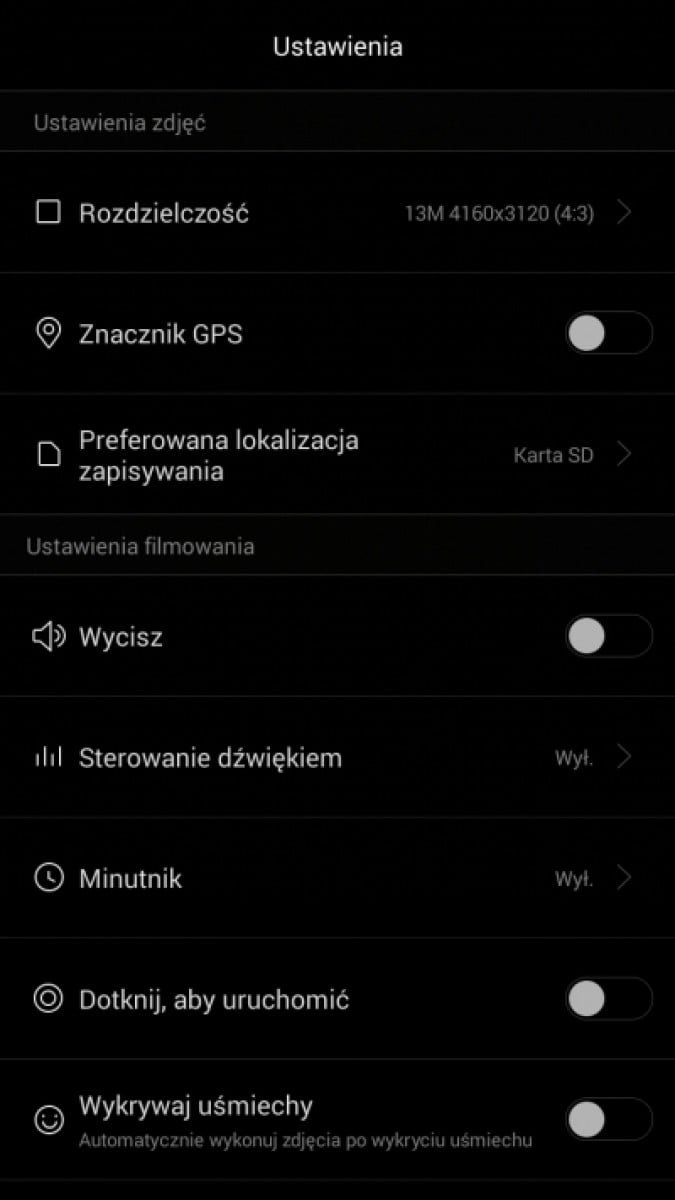Toggle the Wycisz mute switch

(608, 636)
